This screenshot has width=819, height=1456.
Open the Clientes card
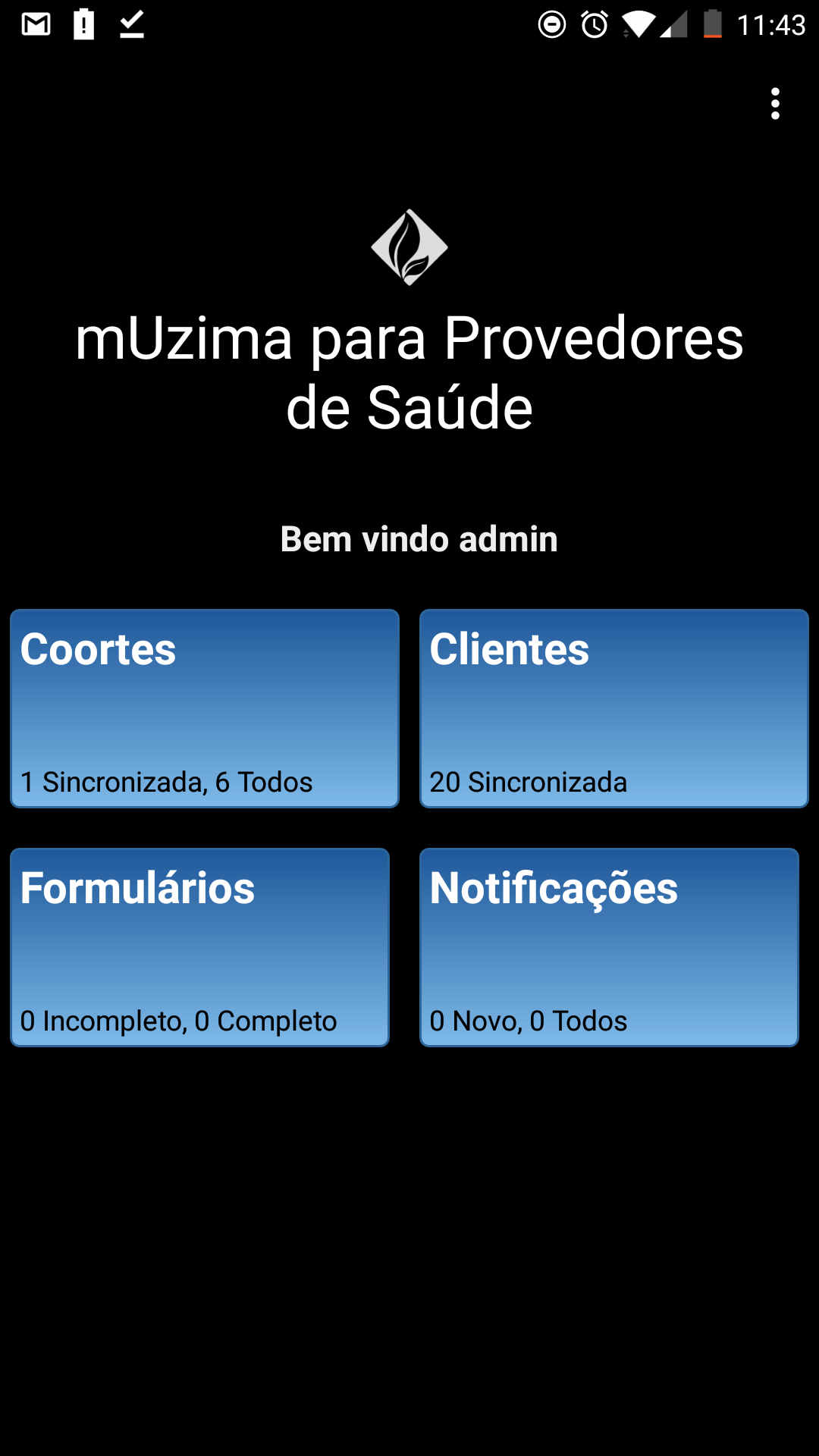[x=614, y=708]
